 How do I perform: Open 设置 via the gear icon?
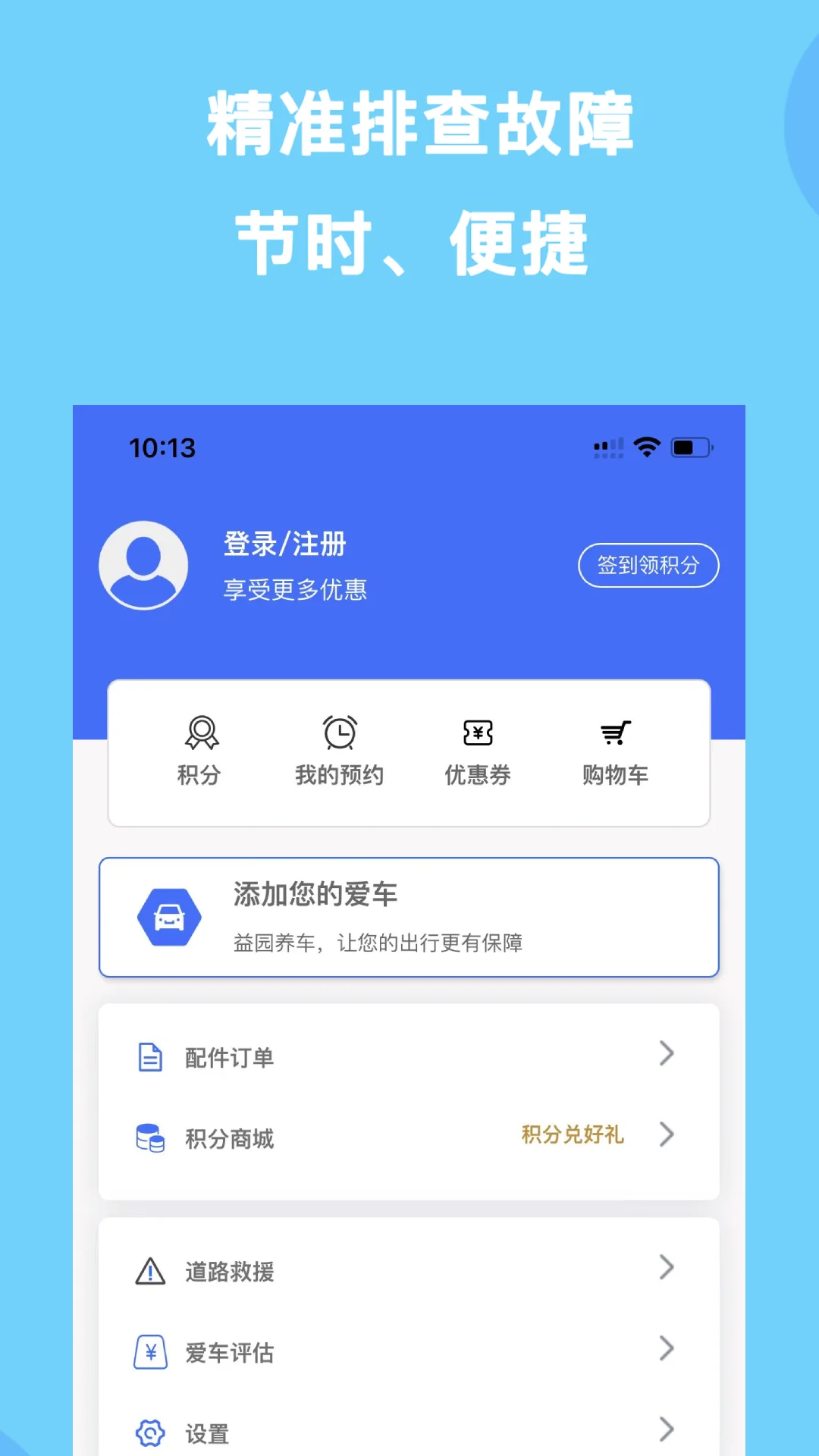coord(150,1432)
